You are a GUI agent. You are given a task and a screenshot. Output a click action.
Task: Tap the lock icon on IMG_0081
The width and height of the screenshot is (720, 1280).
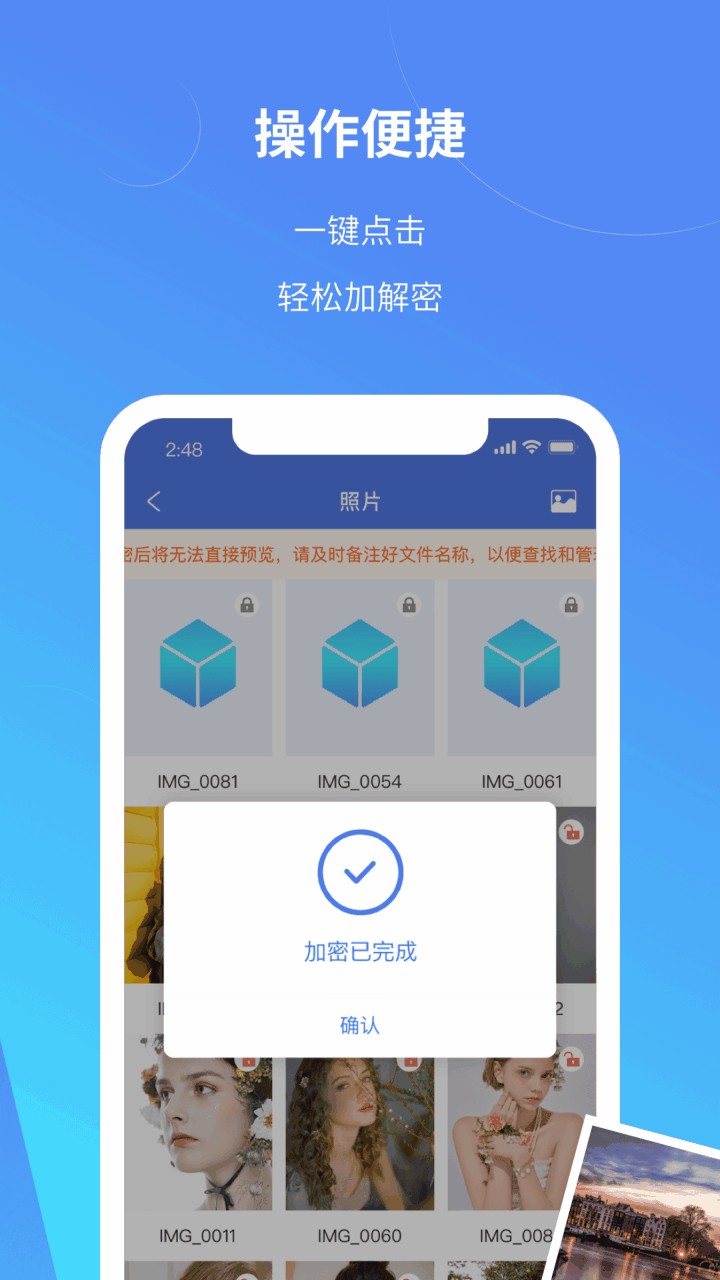tap(247, 604)
